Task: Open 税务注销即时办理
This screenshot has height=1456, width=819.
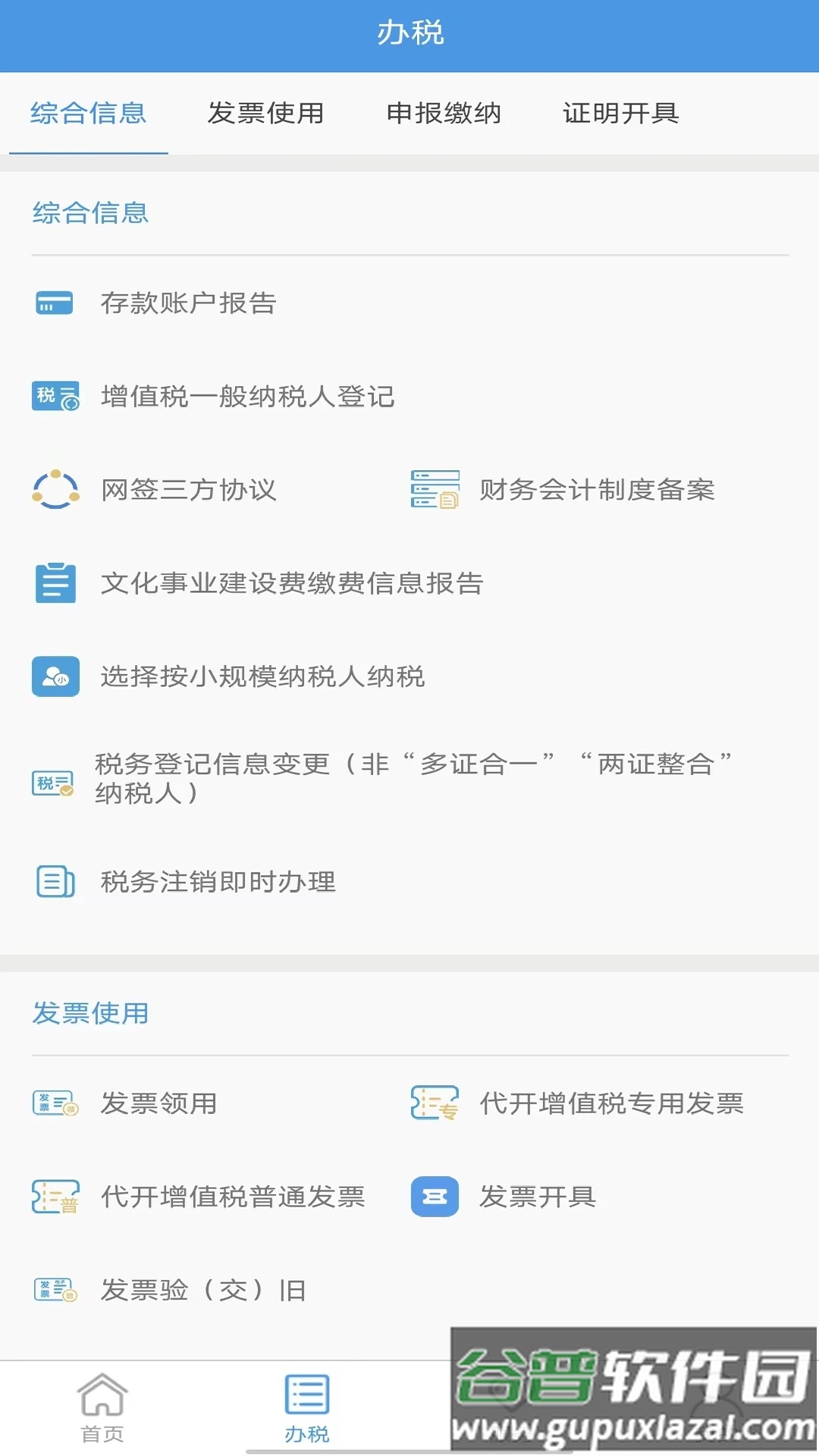Action: [218, 882]
